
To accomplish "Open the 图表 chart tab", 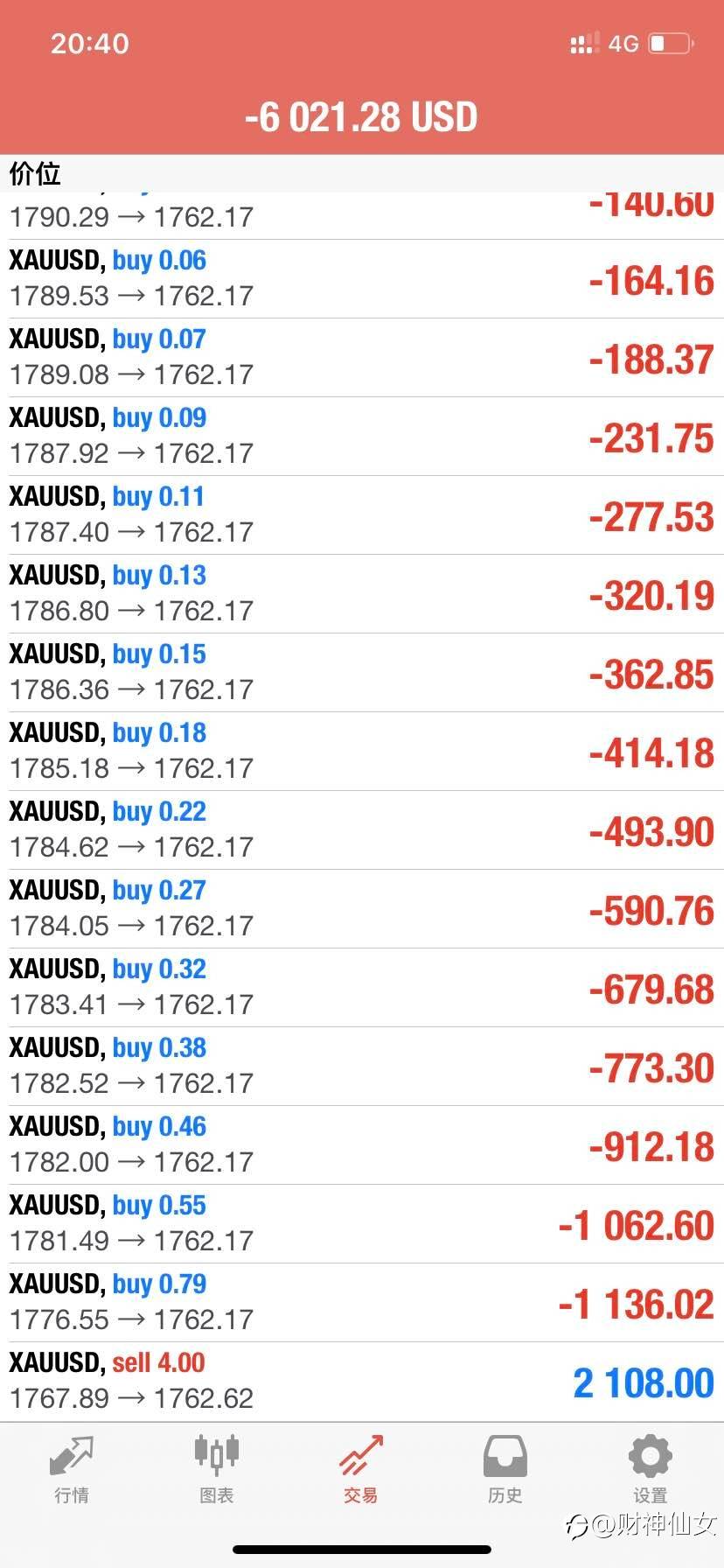I will 216,1470.
